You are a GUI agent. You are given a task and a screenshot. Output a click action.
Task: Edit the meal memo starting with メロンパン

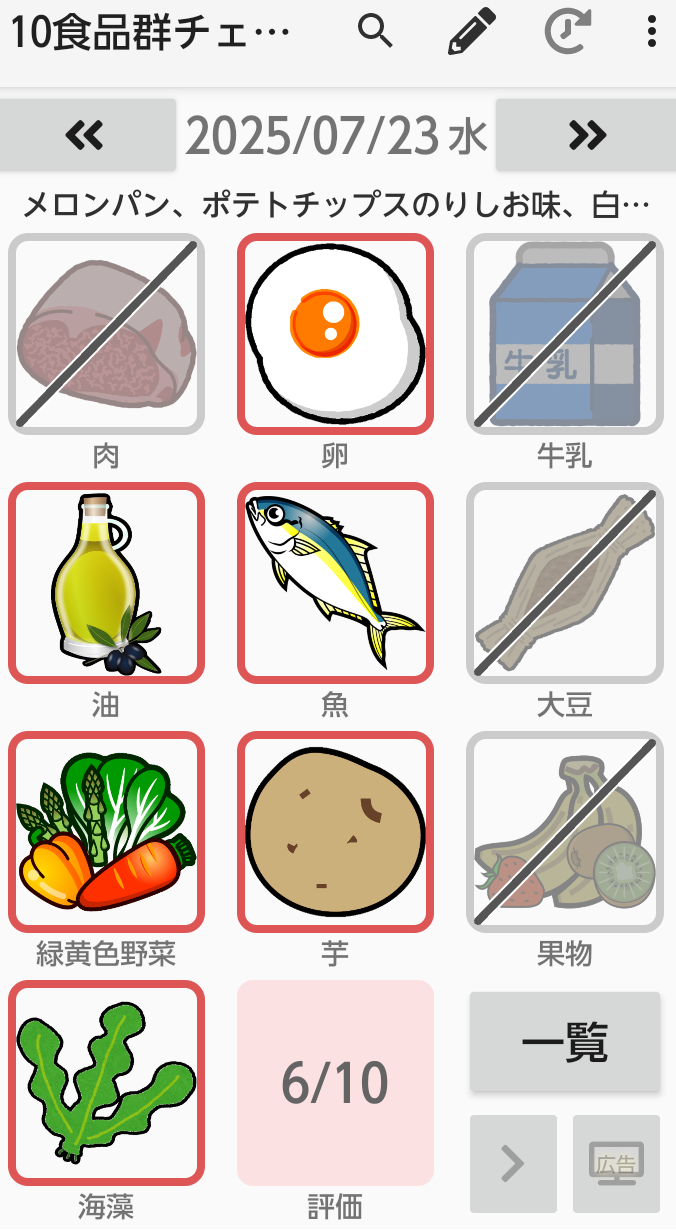pyautogui.click(x=336, y=206)
